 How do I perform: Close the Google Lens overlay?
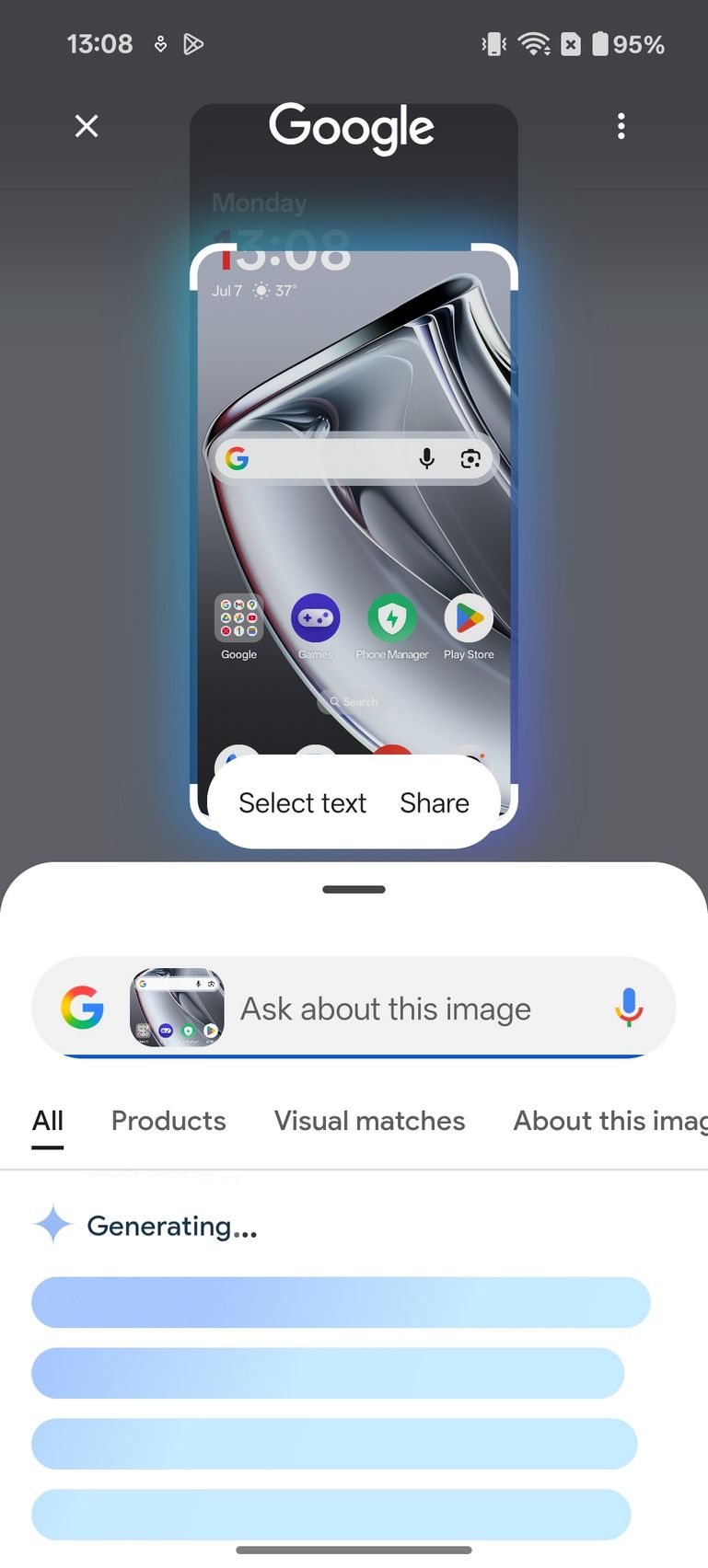click(87, 126)
